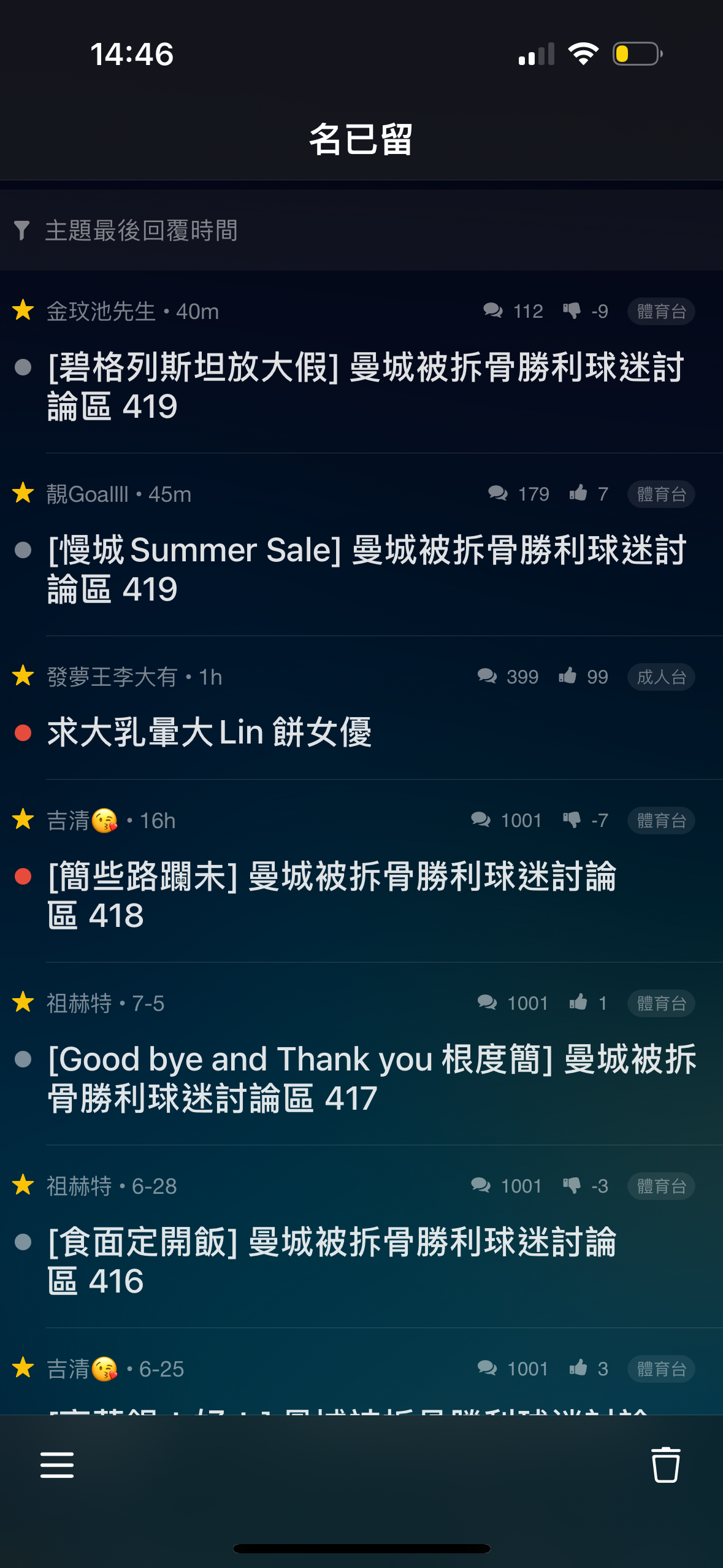The height and width of the screenshot is (1568, 723).
Task: Unstar the thread by 金玟池先生
Action: 23,310
